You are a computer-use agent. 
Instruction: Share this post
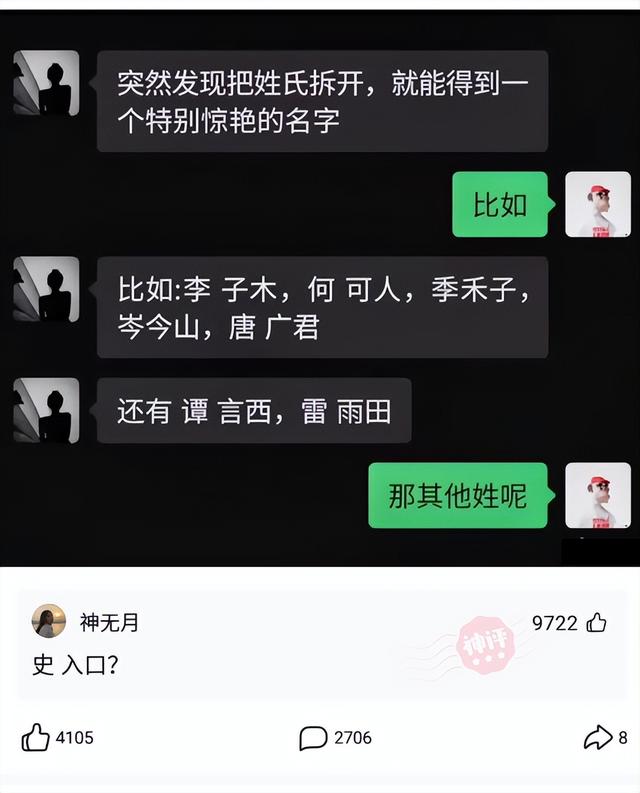(597, 738)
